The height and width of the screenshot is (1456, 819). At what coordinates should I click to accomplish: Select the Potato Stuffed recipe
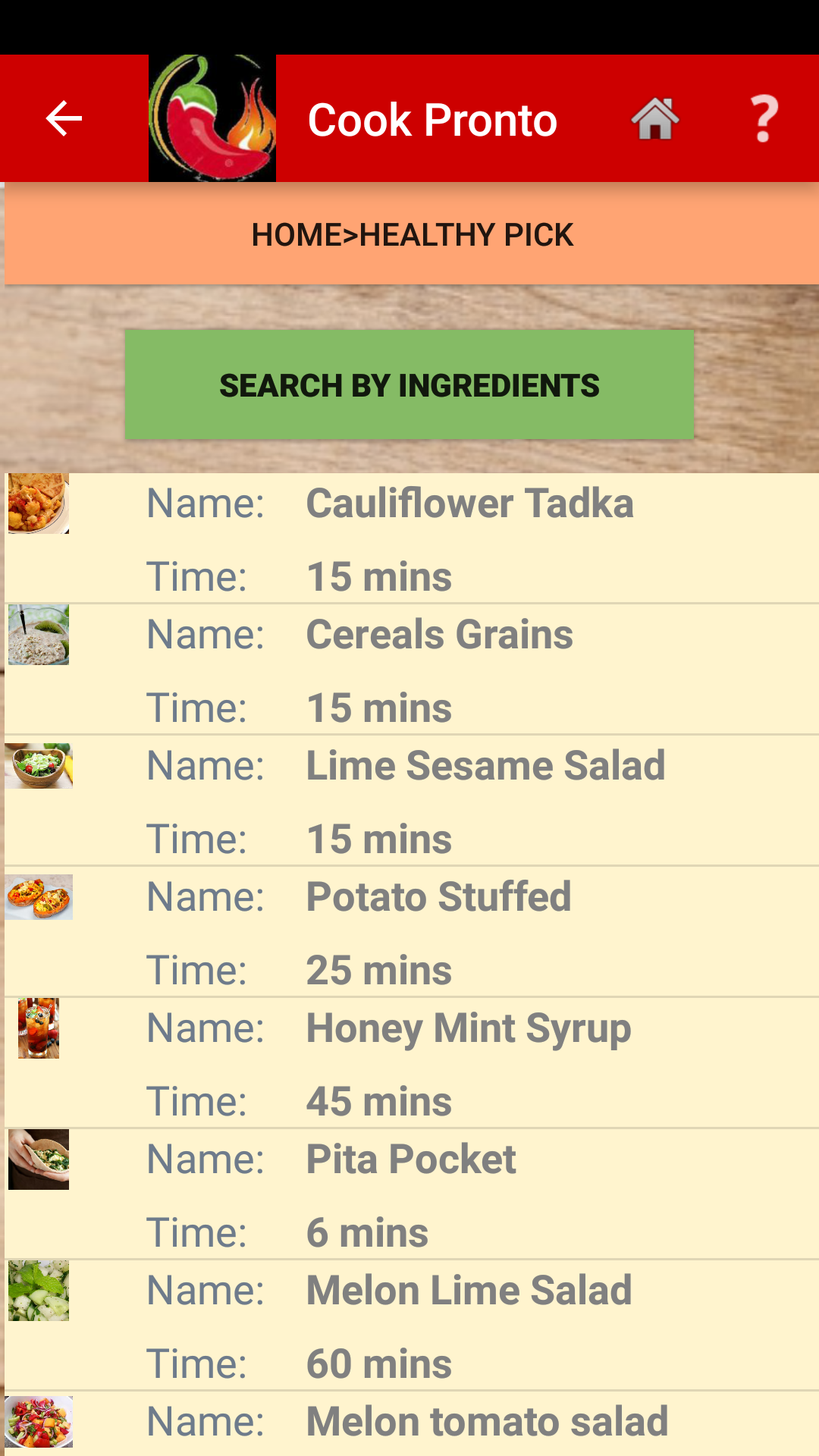coord(412,932)
